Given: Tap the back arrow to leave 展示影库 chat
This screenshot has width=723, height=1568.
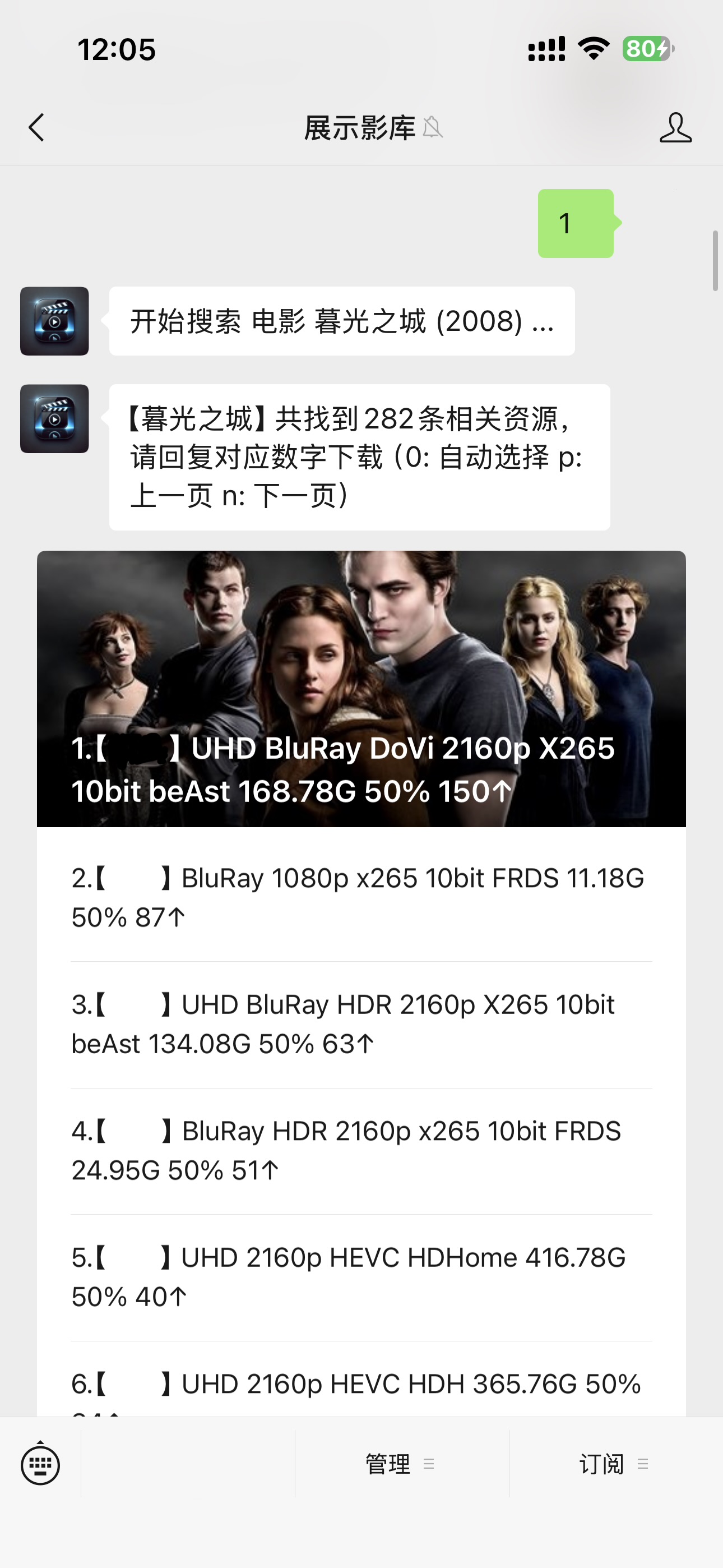Looking at the screenshot, I should click(x=36, y=128).
